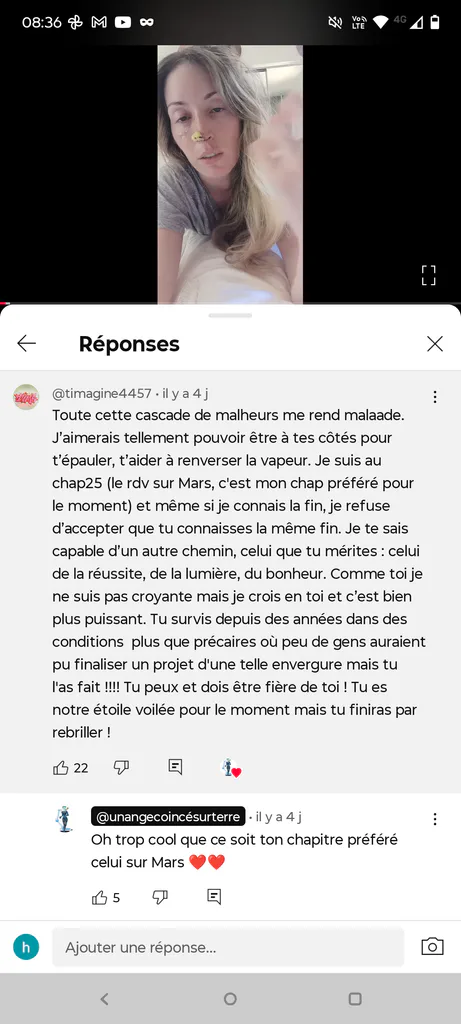This screenshot has height=1024, width=461.
Task: Close the Réponses panel
Action: click(x=435, y=344)
